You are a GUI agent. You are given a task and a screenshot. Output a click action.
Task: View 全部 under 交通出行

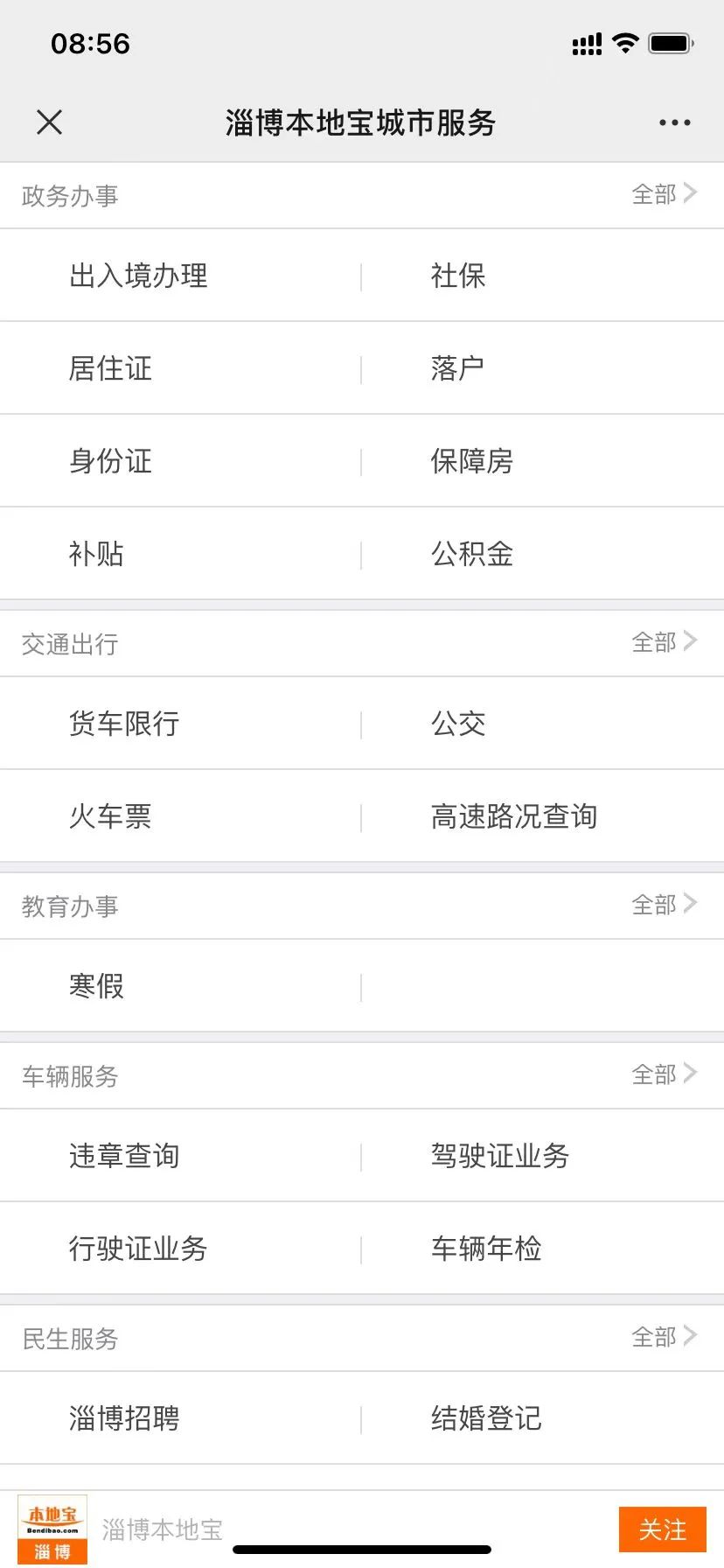pyautogui.click(x=665, y=642)
